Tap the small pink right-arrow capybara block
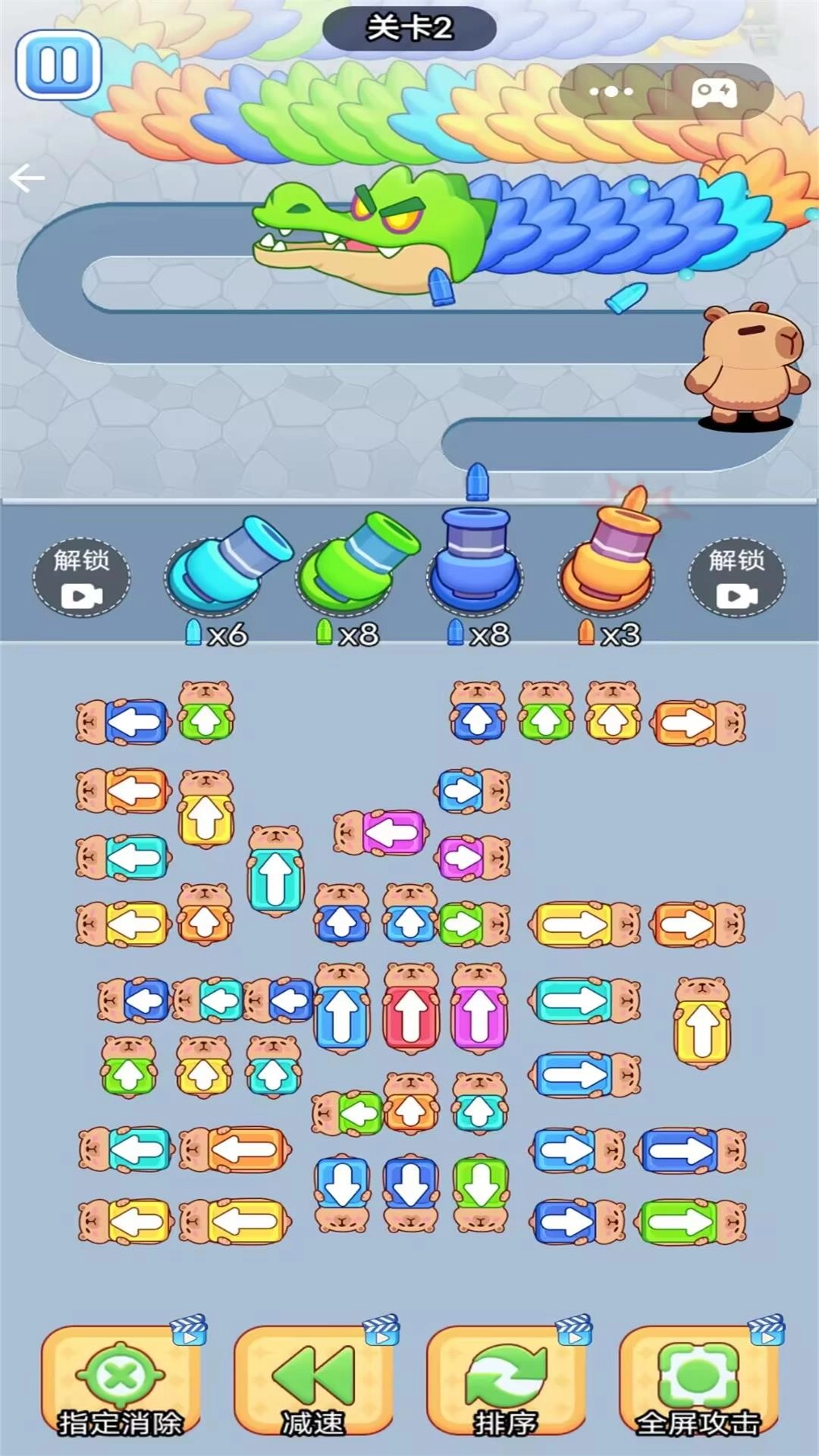 (472, 858)
